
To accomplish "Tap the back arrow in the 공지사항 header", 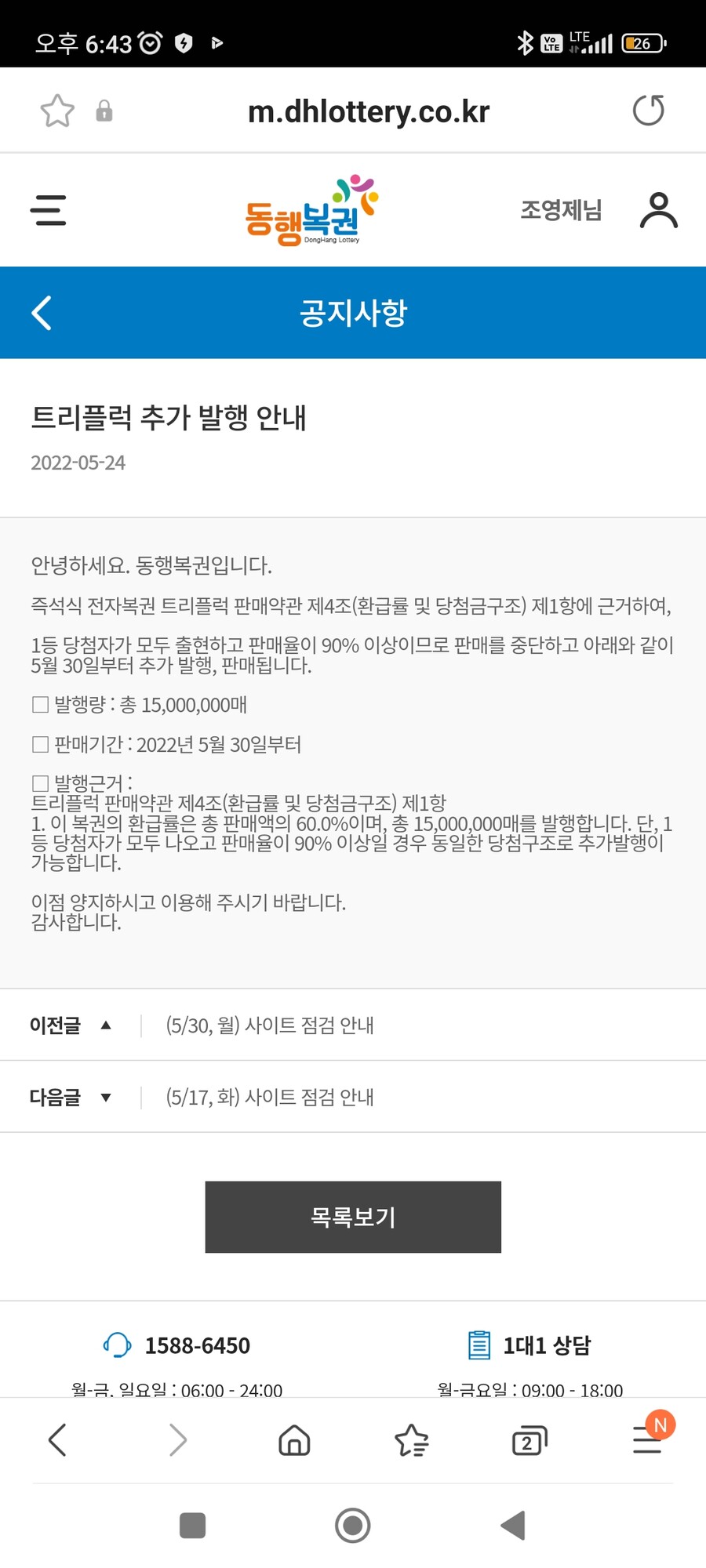I will (41, 312).
